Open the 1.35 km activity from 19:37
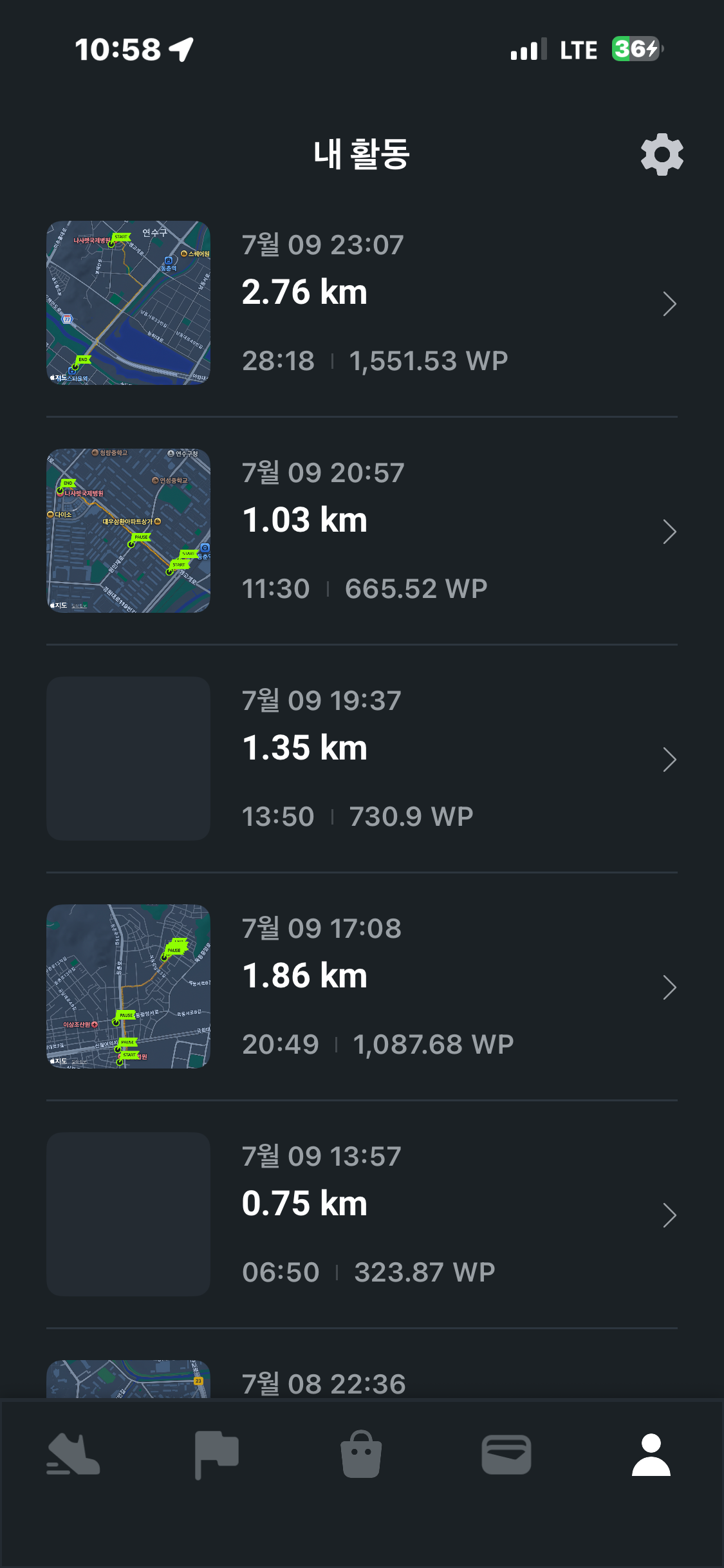The height and width of the screenshot is (1568, 724). [x=362, y=759]
